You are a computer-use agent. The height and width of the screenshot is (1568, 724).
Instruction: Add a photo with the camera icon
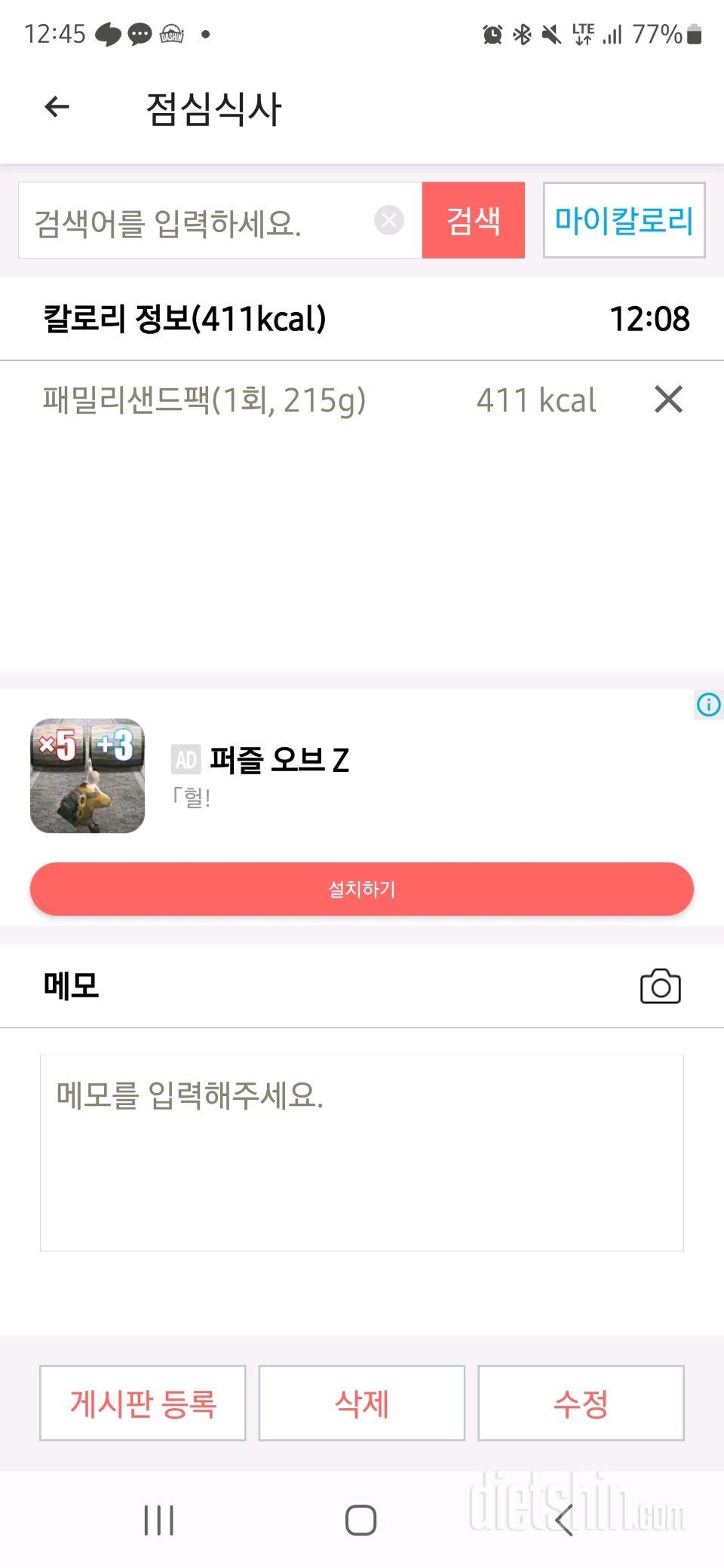660,986
